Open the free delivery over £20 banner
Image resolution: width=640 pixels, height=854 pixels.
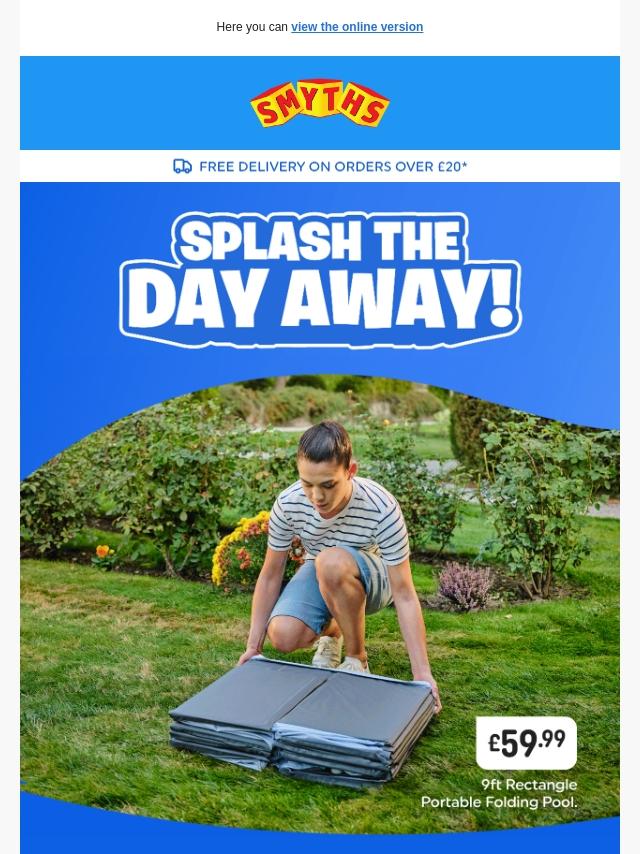click(x=320, y=166)
